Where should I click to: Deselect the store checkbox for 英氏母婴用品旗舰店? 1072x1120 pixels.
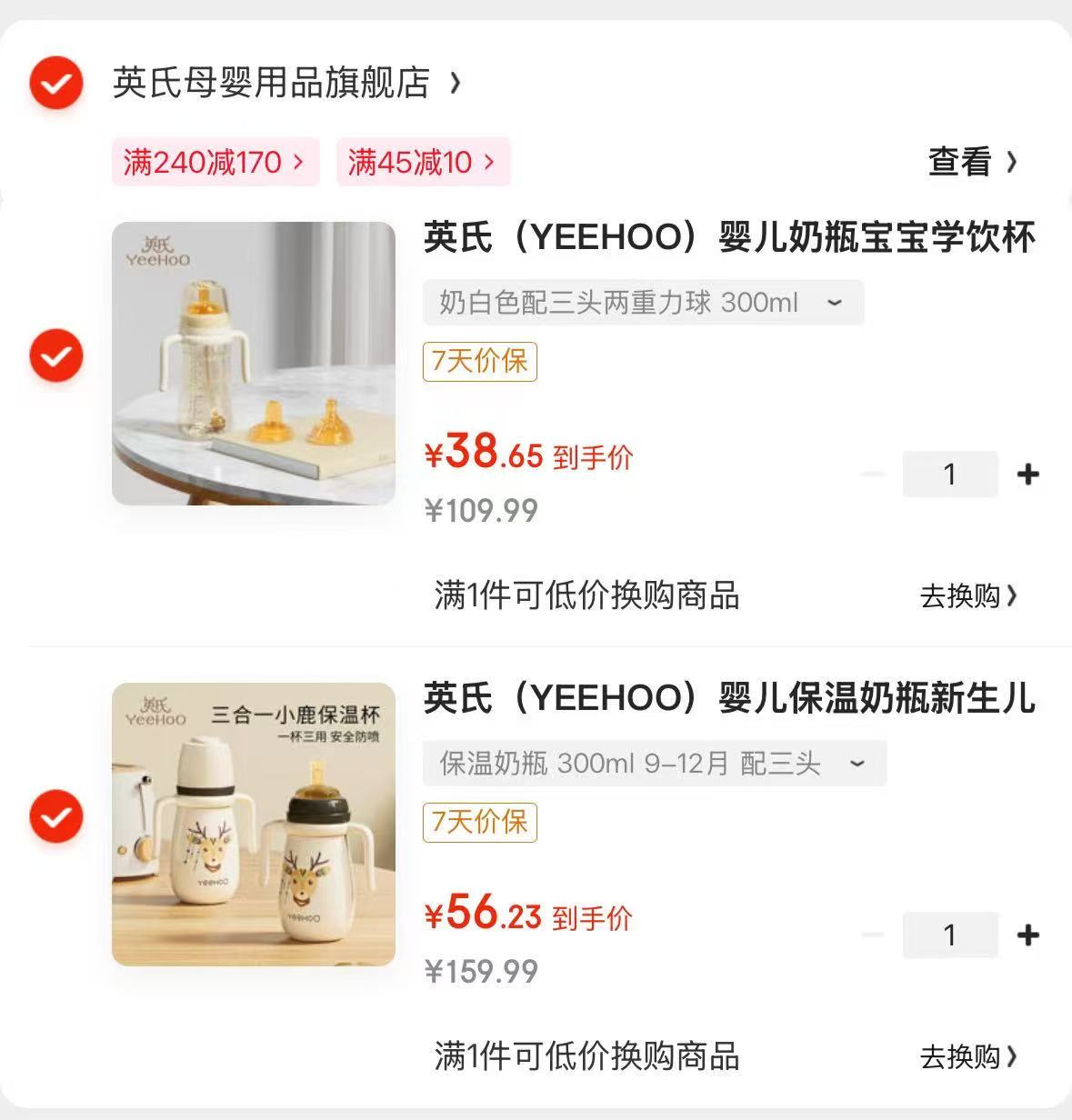[x=55, y=83]
